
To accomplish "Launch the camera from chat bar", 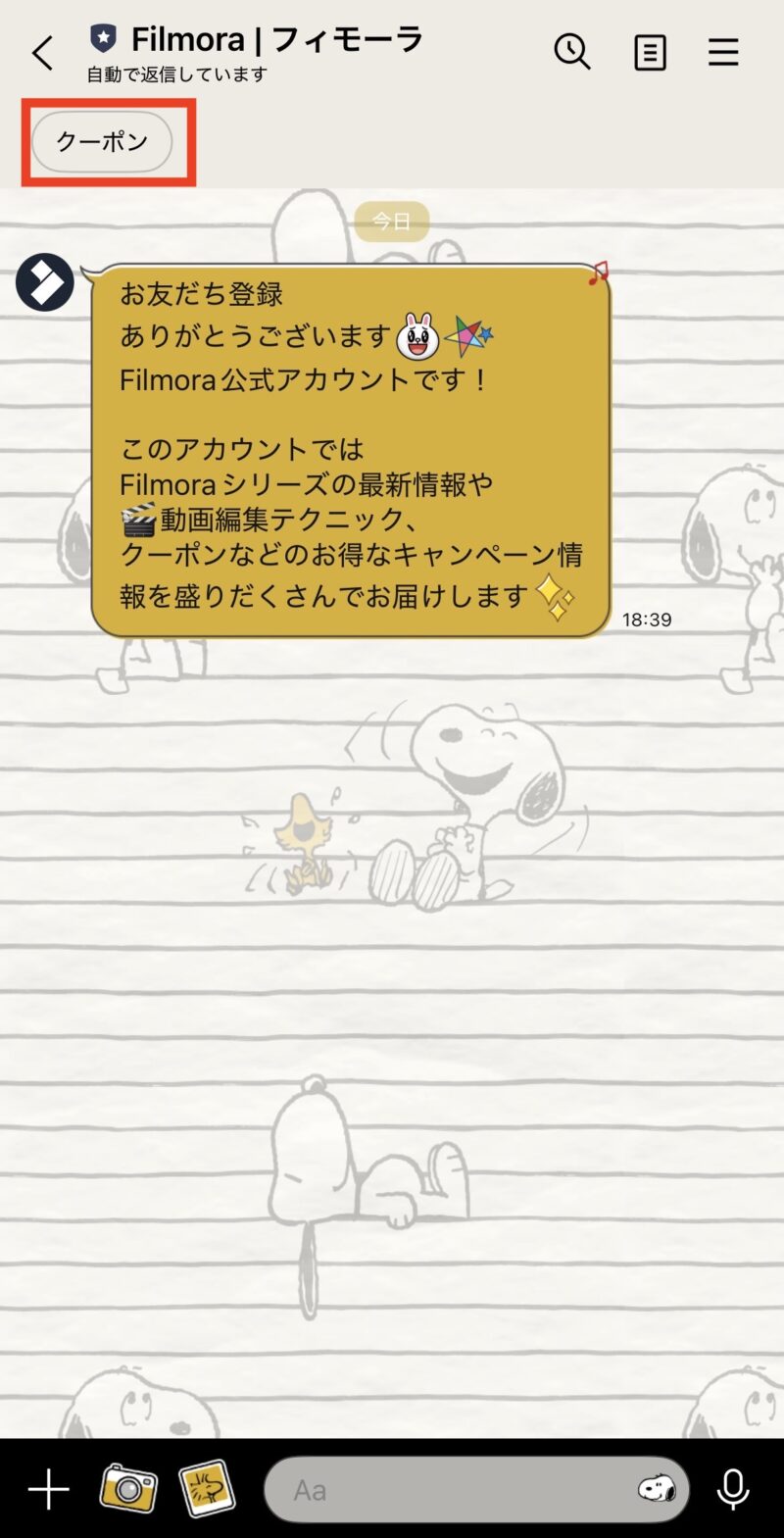I will [x=128, y=1489].
